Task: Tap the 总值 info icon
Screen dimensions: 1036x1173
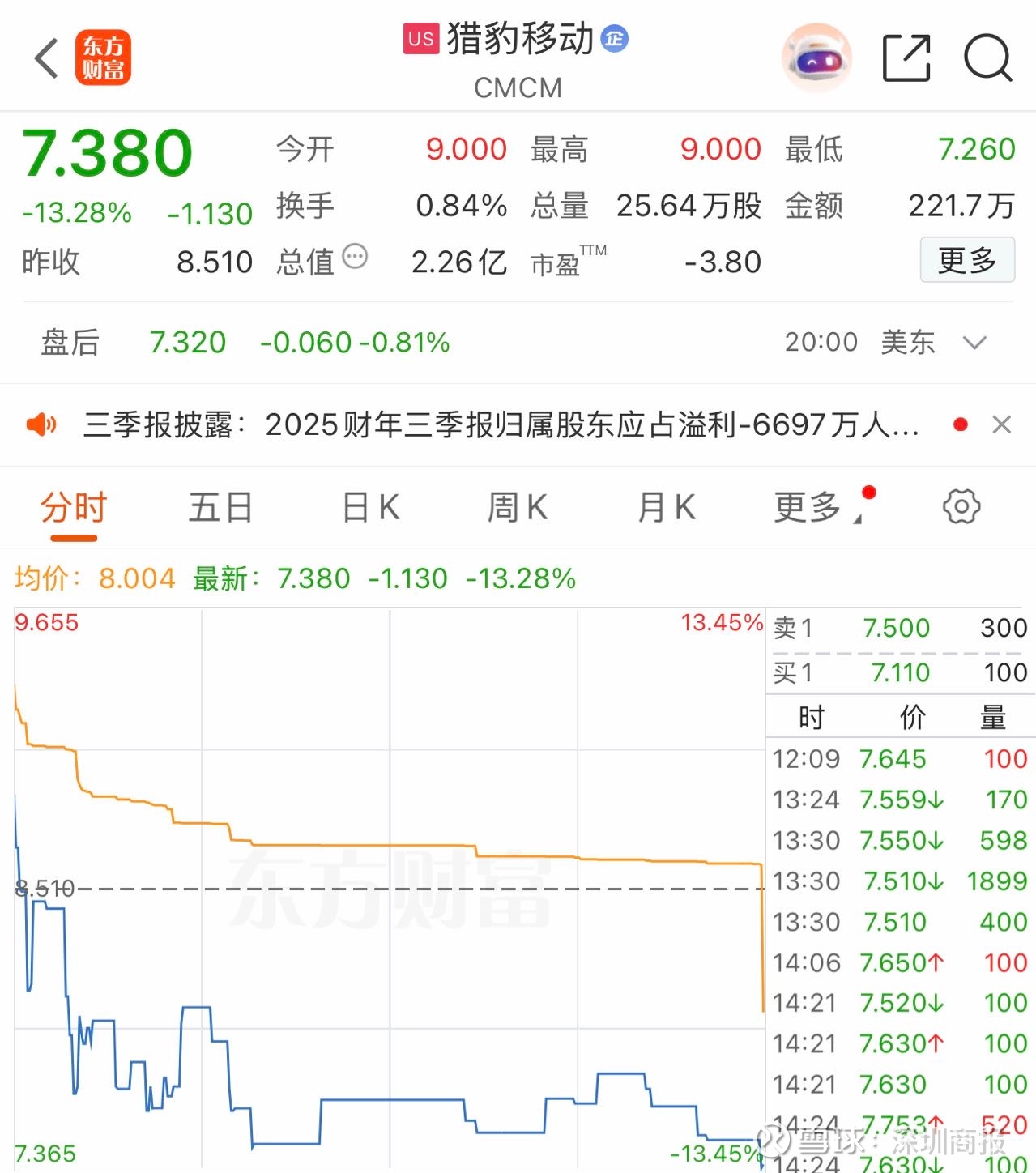Action: tap(355, 257)
